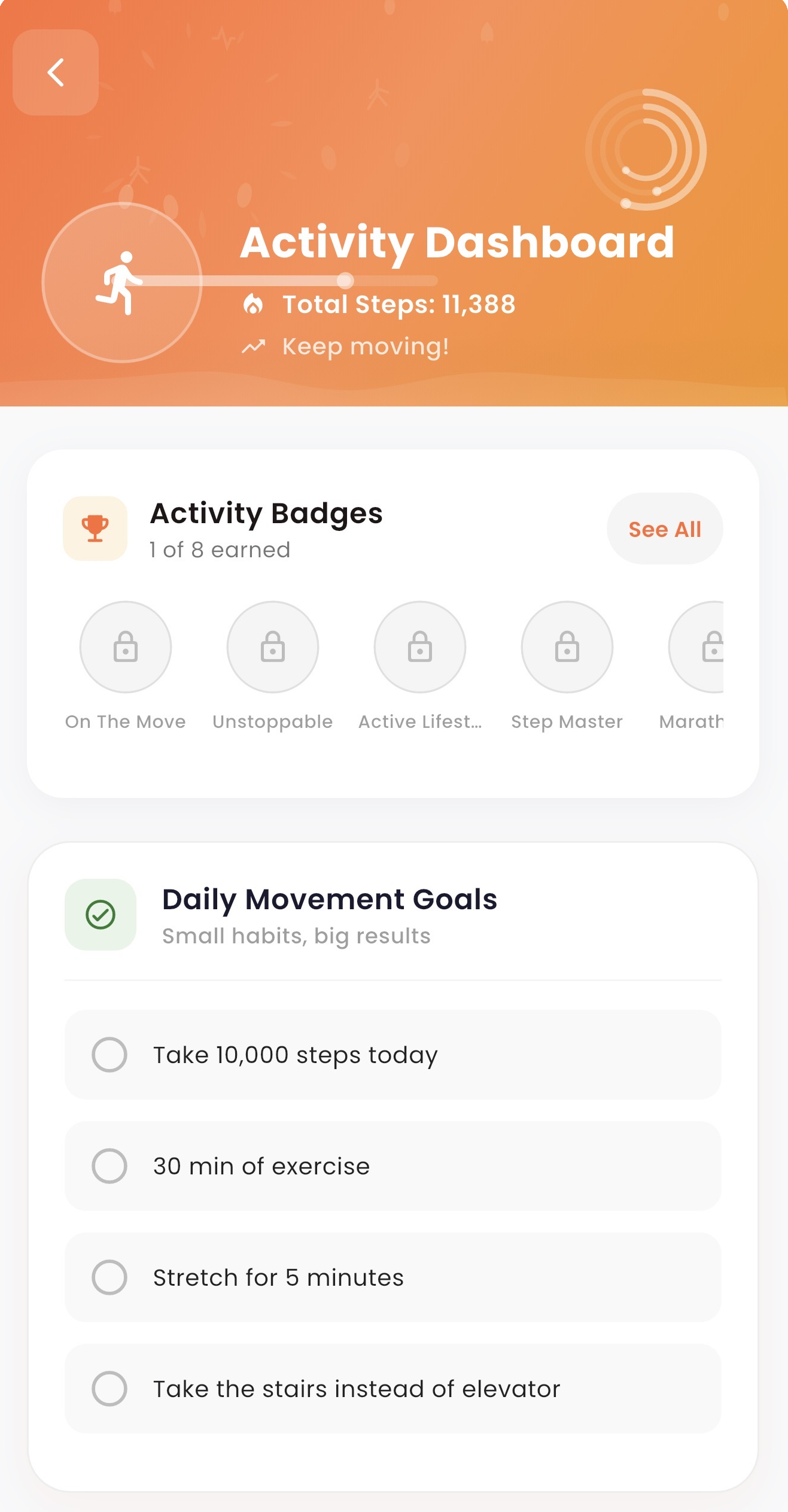Tap the circular rings graphic in the header
This screenshot has width=788, height=1512.
click(x=646, y=148)
